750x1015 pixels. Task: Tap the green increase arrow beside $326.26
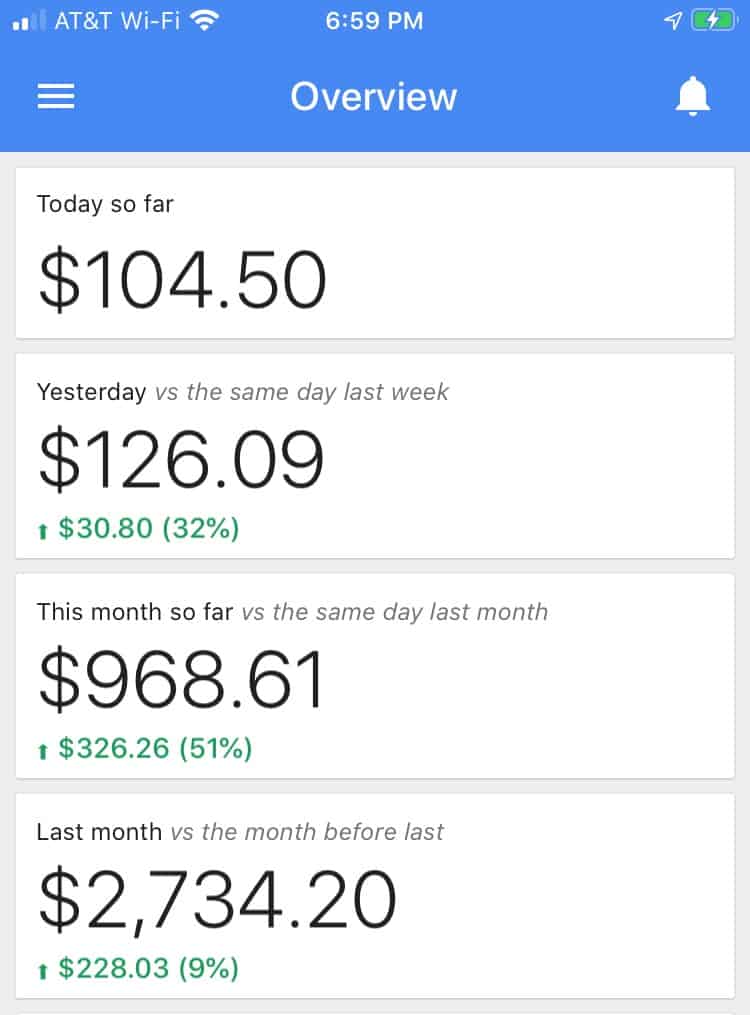(x=42, y=748)
